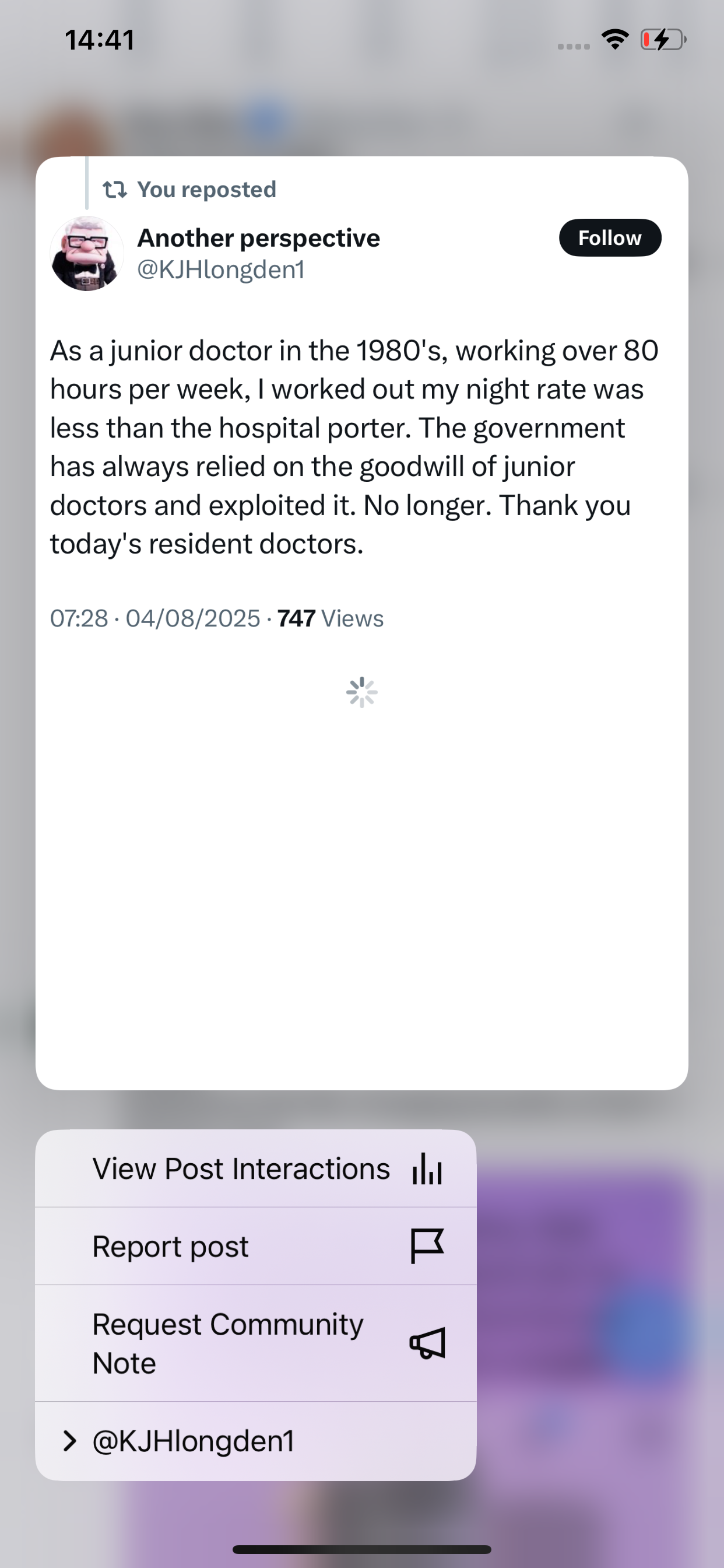Image resolution: width=724 pixels, height=1568 pixels.
Task: Follow the Another perspective account
Action: pos(610,237)
